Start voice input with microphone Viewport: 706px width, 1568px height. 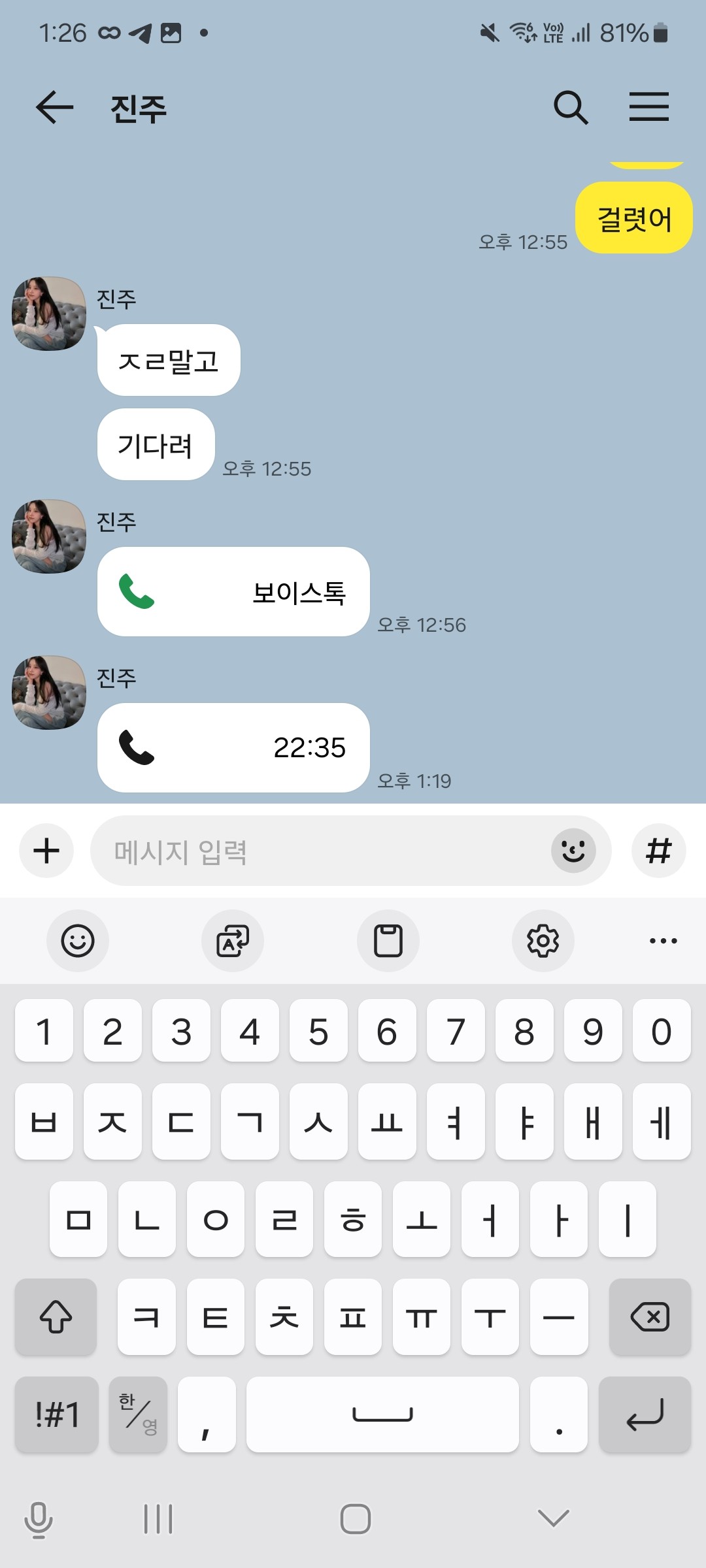38,1519
